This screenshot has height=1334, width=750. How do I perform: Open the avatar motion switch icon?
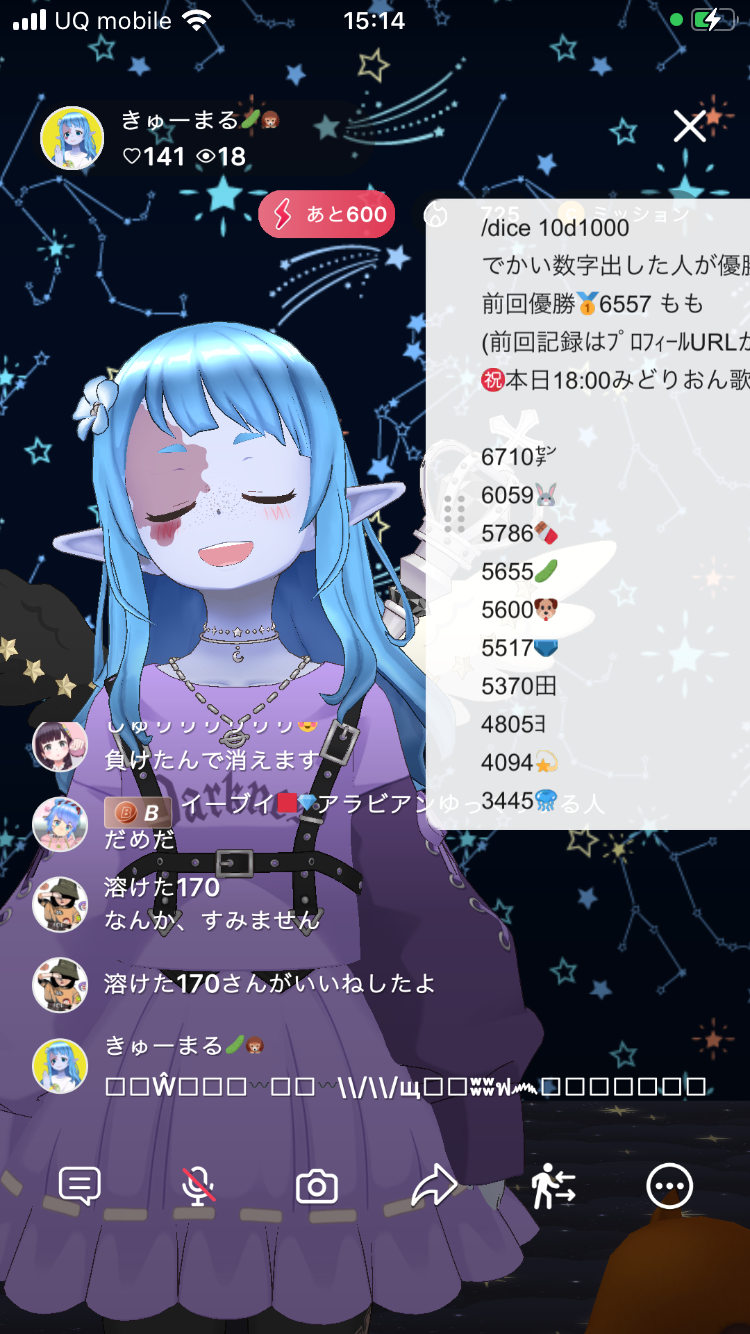pyautogui.click(x=552, y=1187)
